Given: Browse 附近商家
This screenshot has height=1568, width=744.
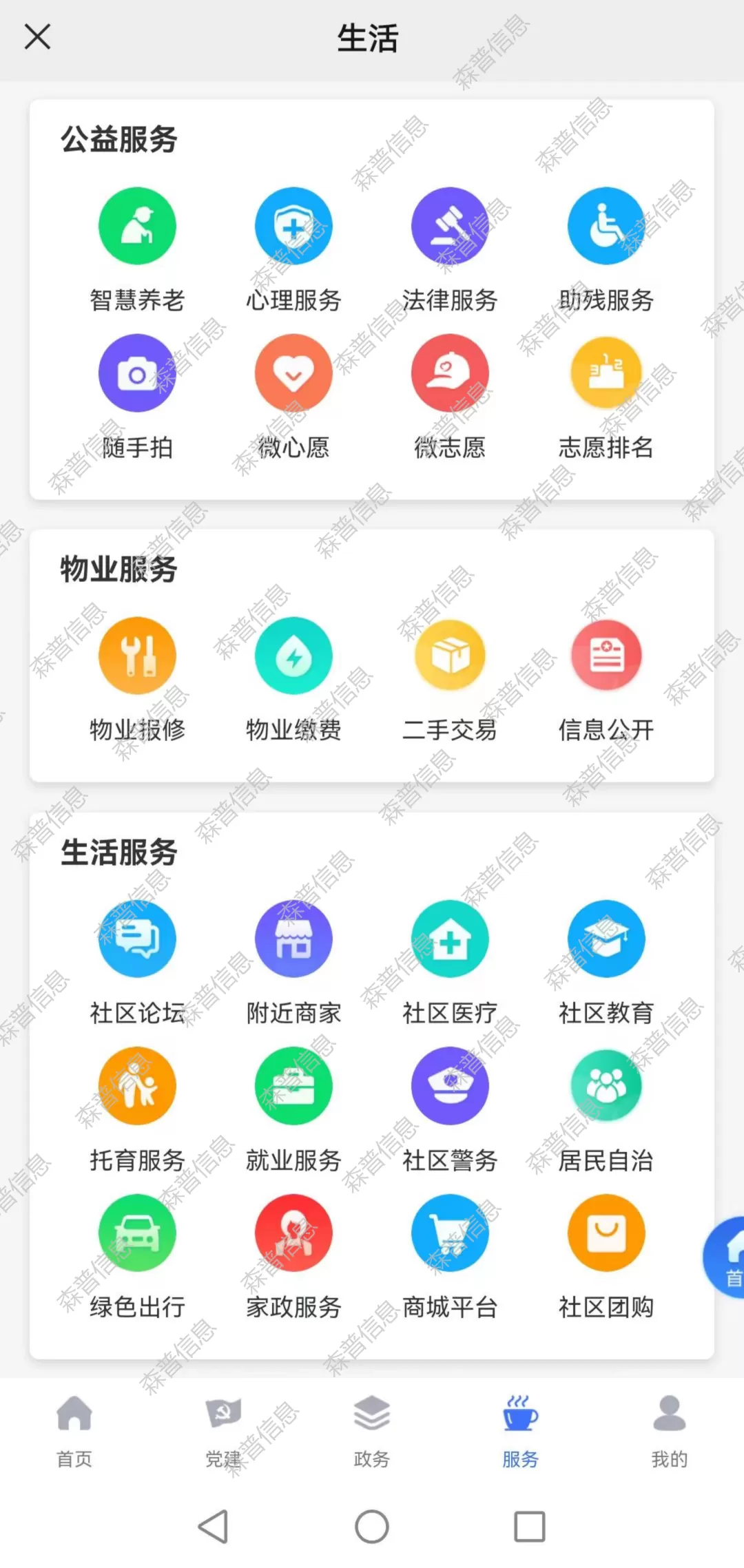Looking at the screenshot, I should [x=293, y=939].
